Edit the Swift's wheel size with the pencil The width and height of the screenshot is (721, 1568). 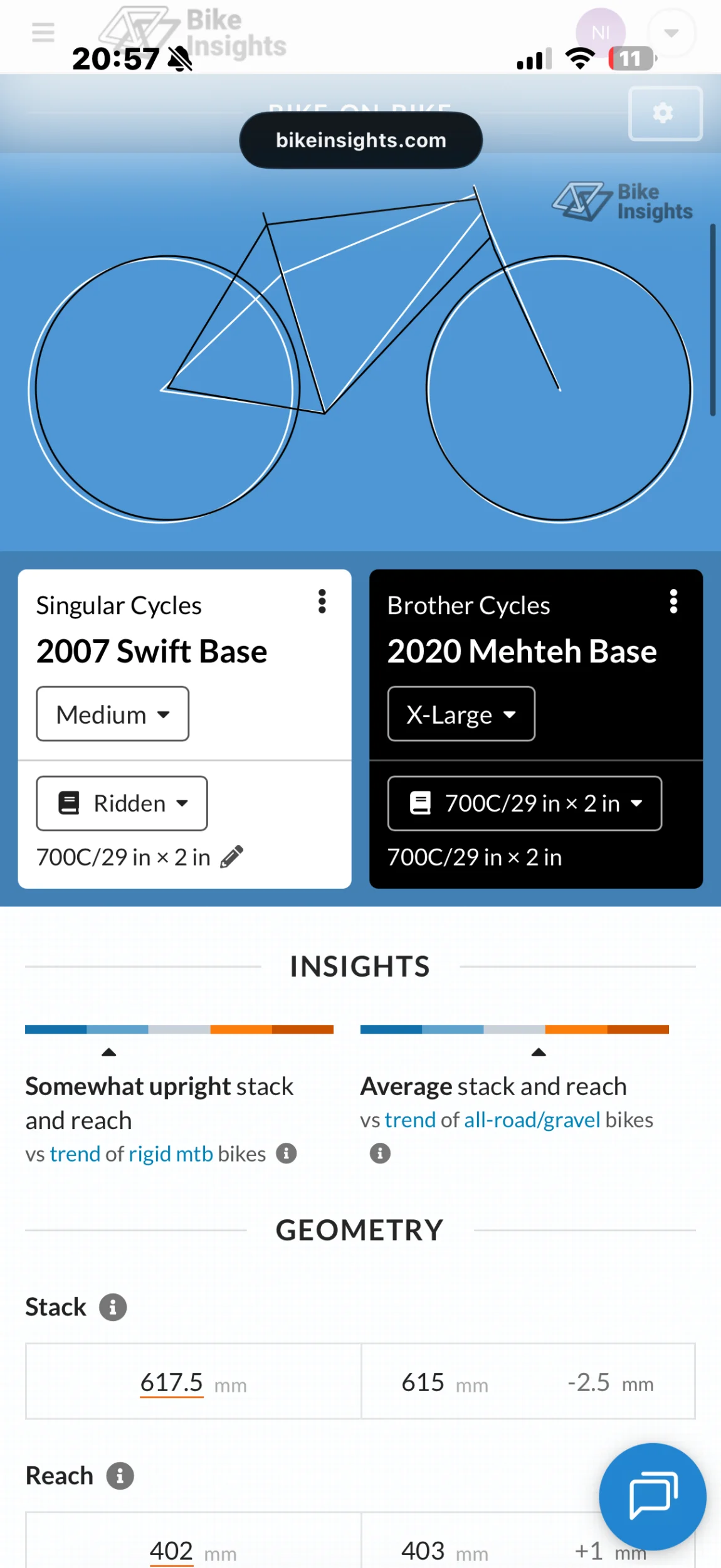(x=231, y=857)
